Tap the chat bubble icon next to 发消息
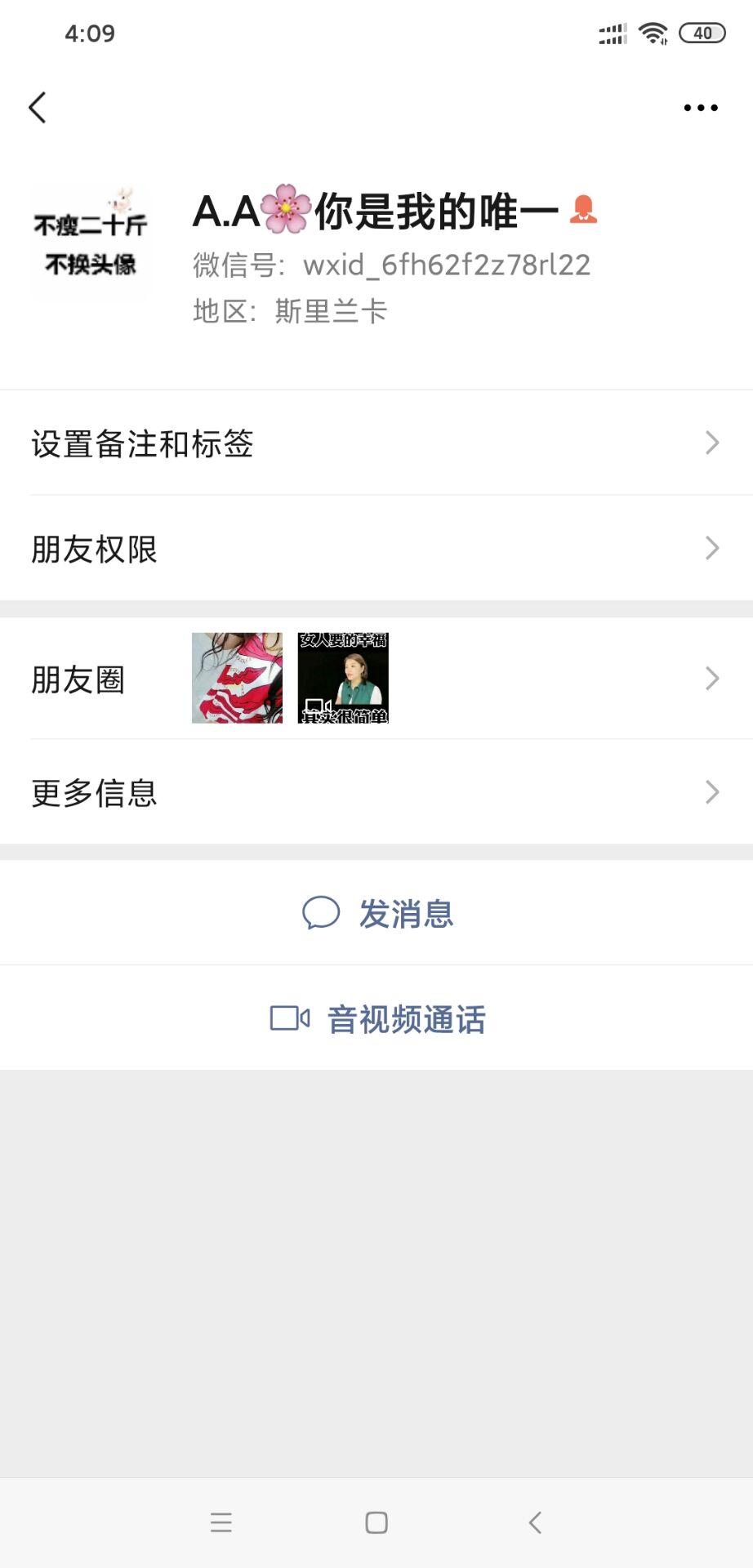 pos(322,915)
